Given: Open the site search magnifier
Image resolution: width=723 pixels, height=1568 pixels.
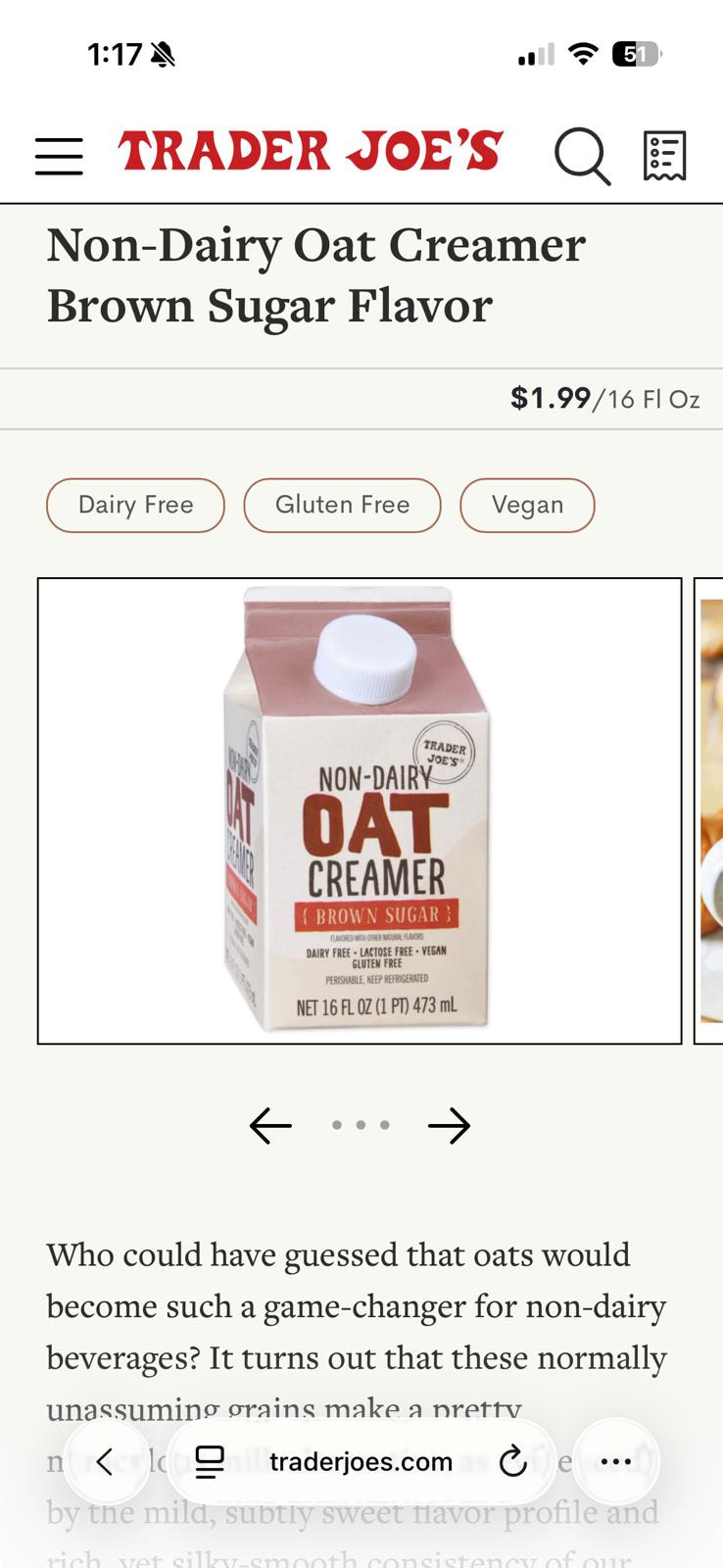Looking at the screenshot, I should (582, 156).
